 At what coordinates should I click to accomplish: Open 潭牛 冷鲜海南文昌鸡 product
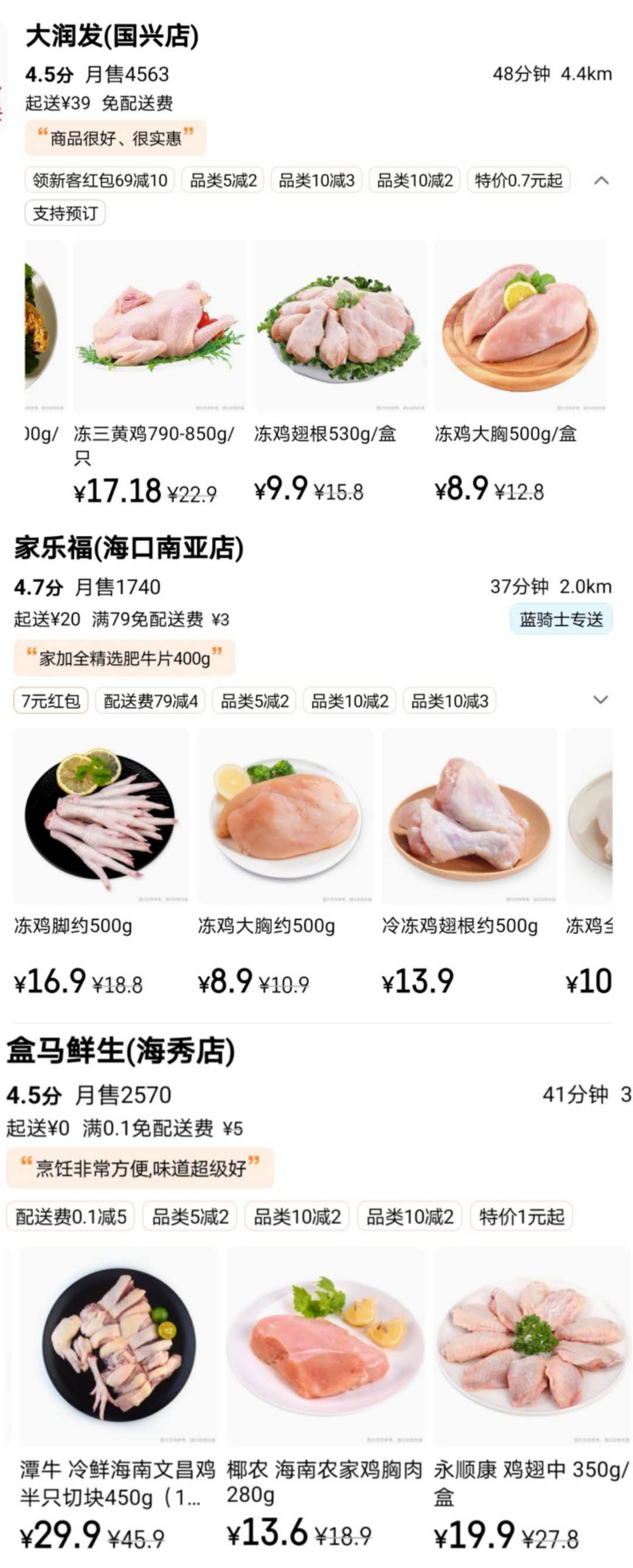pyautogui.click(x=118, y=1345)
